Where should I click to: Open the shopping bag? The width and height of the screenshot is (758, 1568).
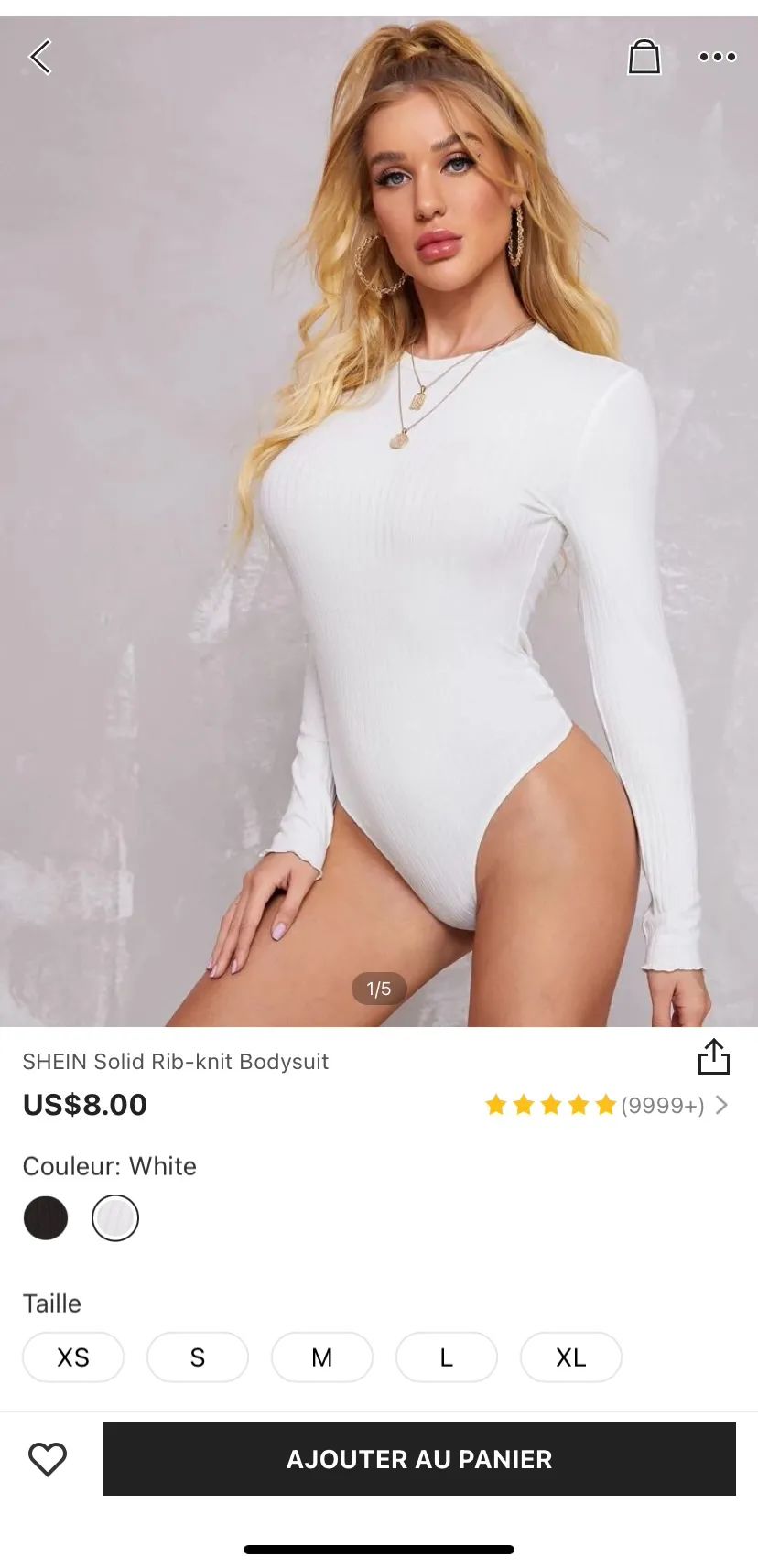pyautogui.click(x=644, y=57)
